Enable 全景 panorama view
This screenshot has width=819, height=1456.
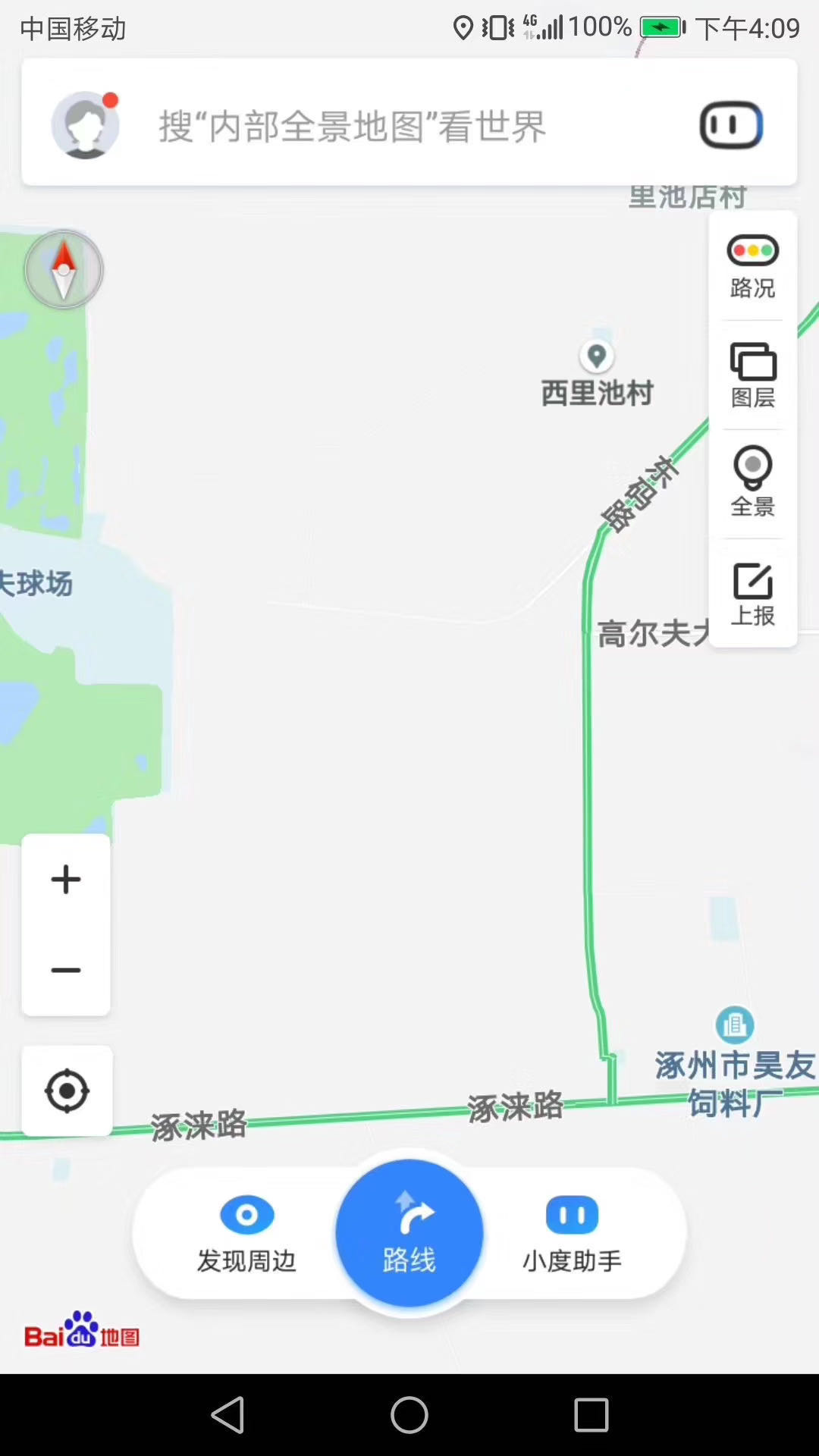point(752,482)
